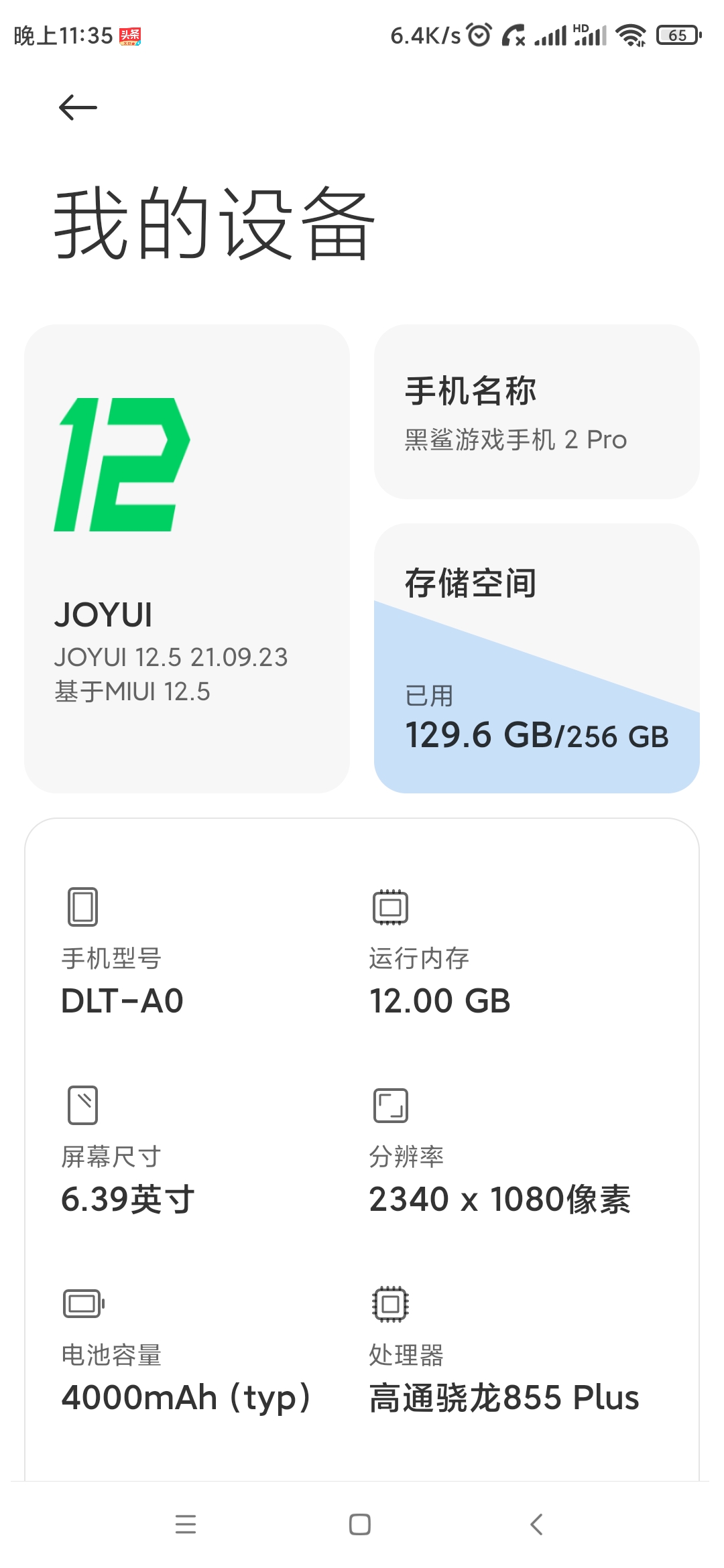Open the 手机名称 device name card

point(536,411)
